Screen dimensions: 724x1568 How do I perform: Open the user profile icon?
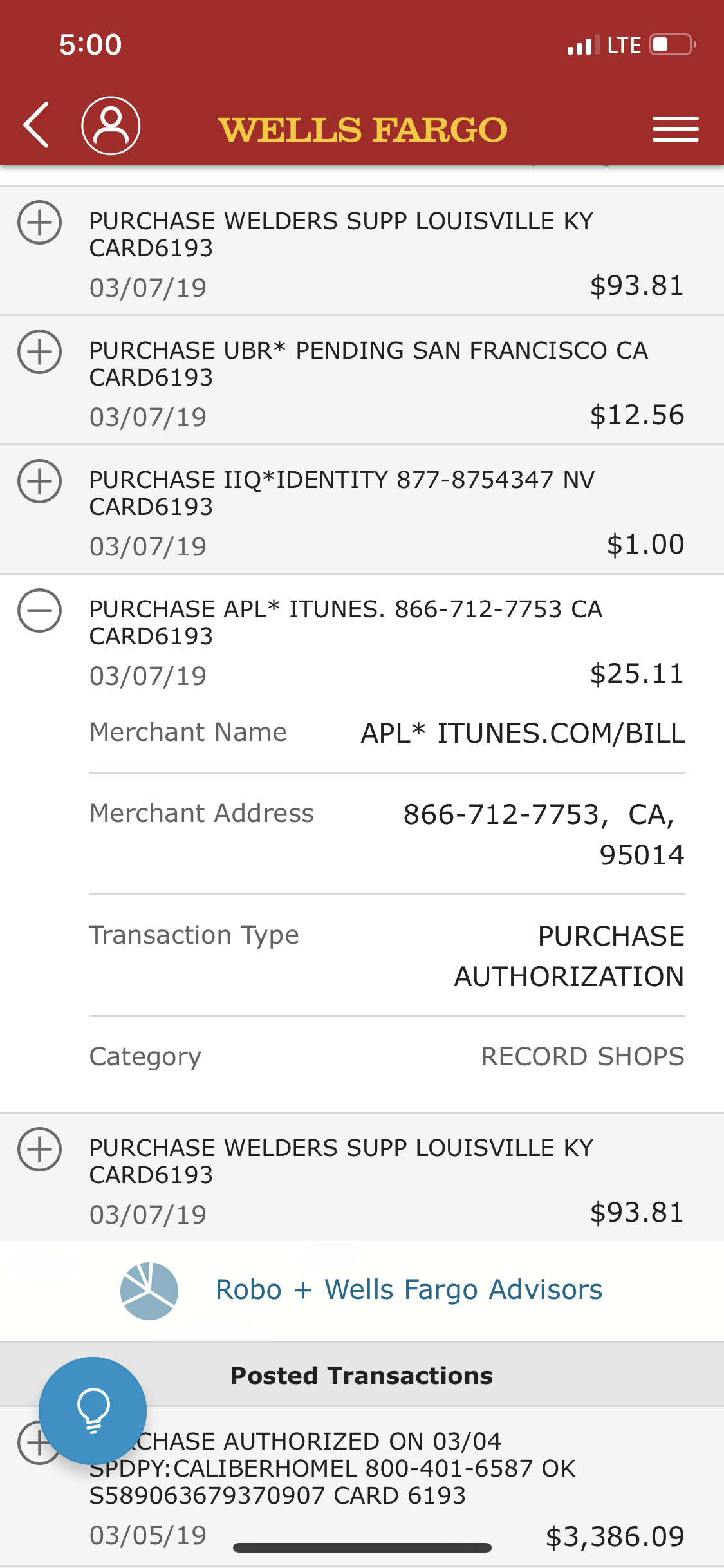pyautogui.click(x=111, y=126)
